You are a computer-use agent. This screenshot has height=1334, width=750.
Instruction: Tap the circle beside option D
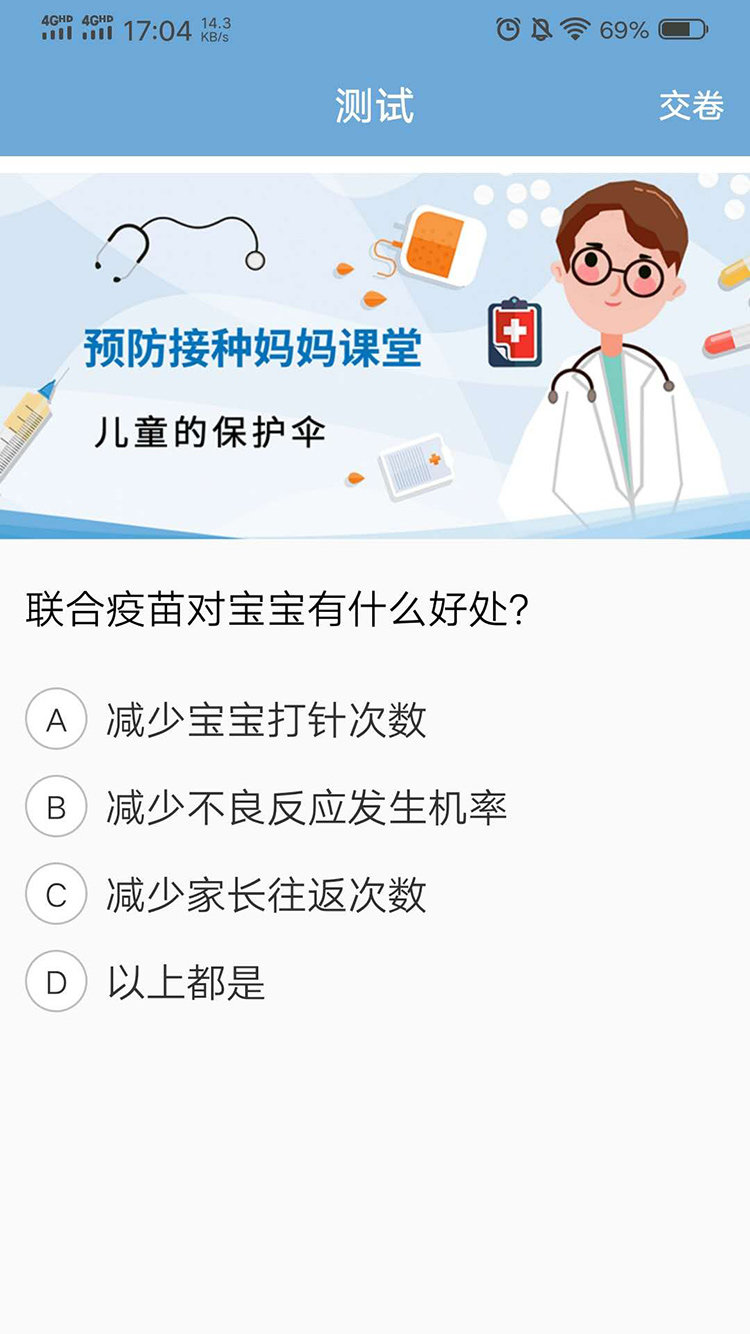[56, 982]
